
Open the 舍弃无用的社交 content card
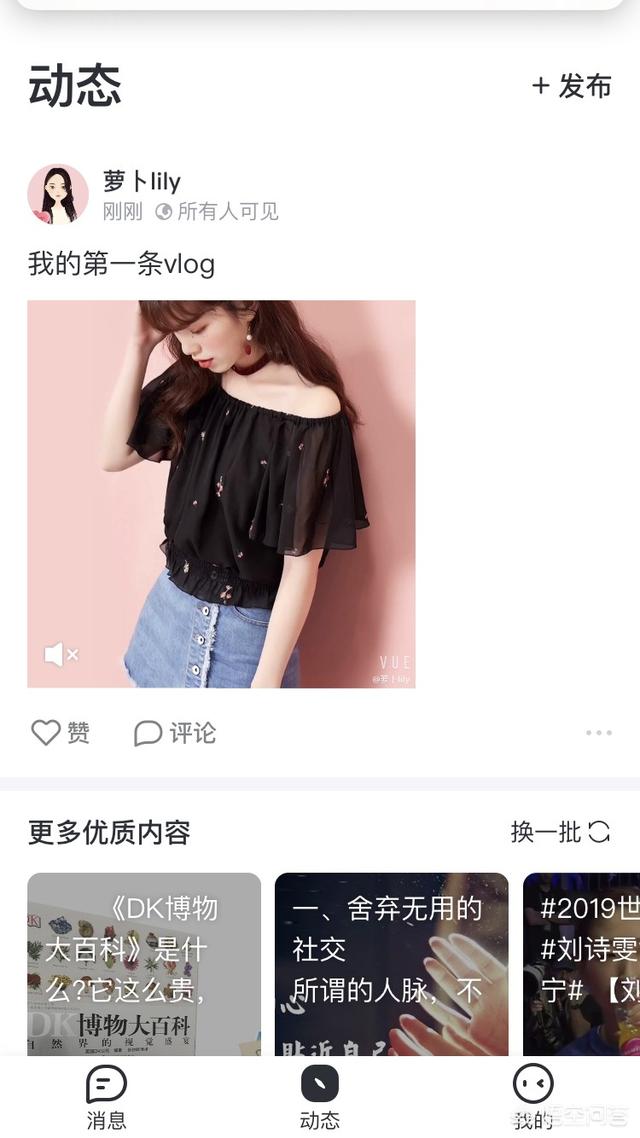pyautogui.click(x=391, y=964)
